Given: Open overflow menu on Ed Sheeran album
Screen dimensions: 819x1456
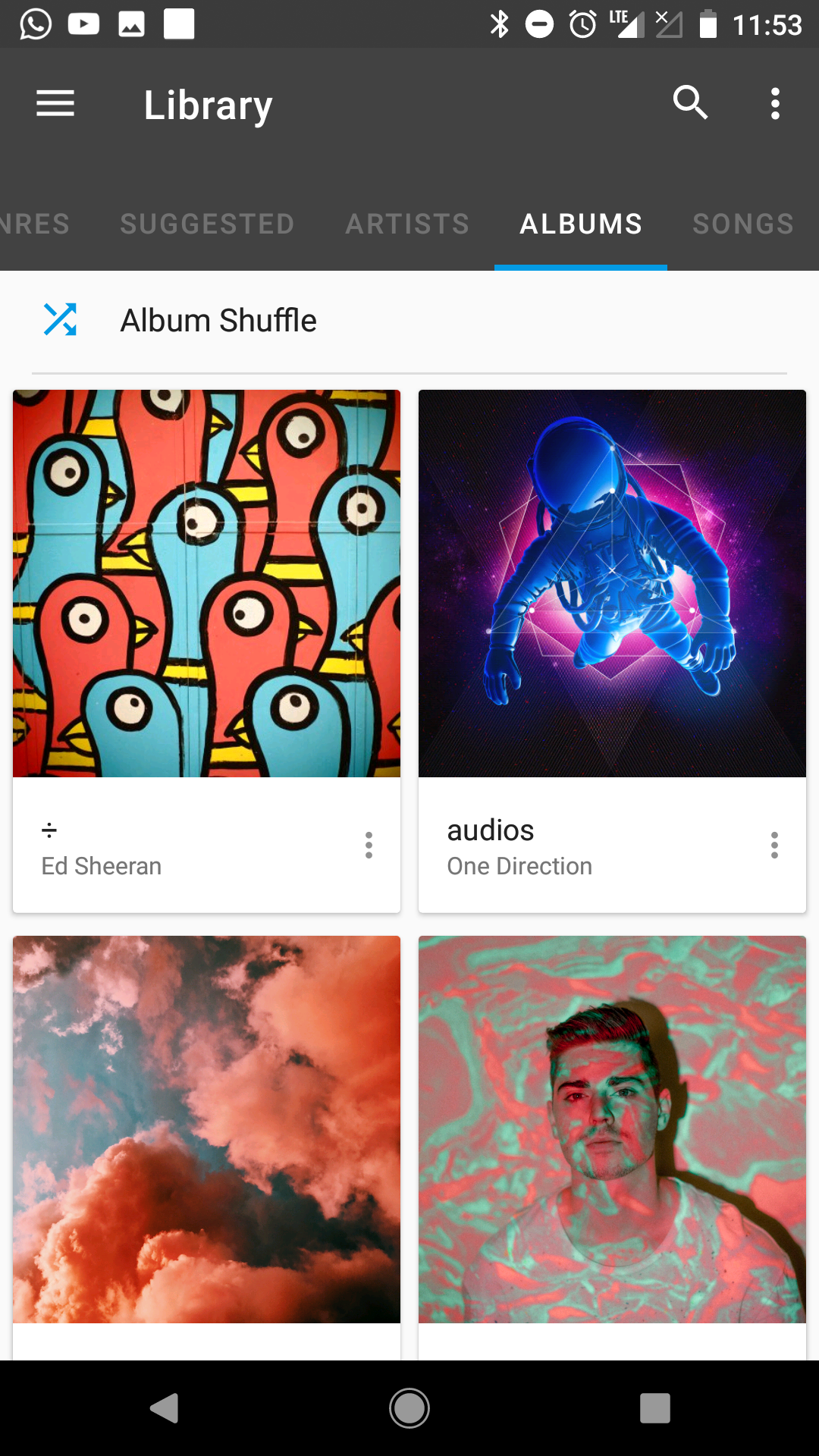Looking at the screenshot, I should (369, 845).
